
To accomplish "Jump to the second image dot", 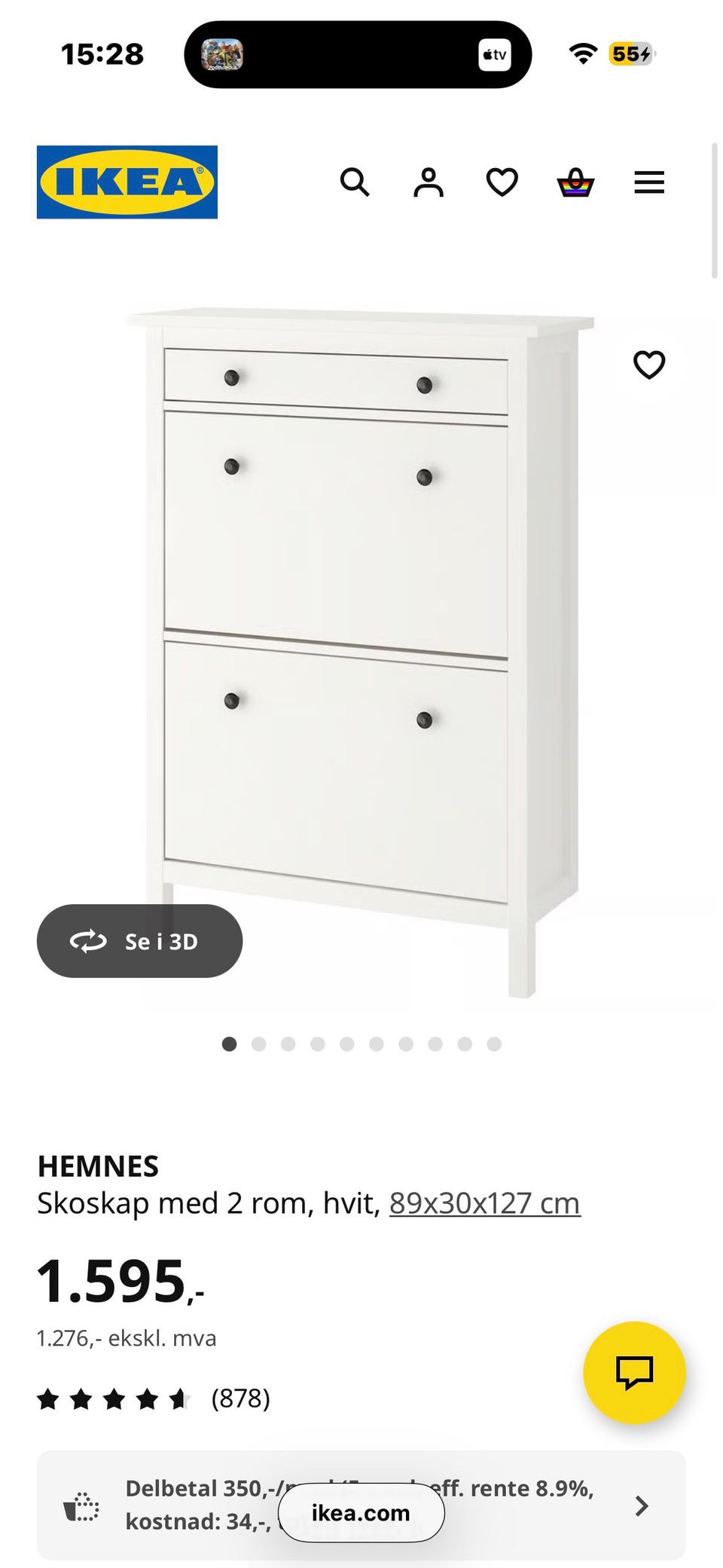I will point(259,1044).
